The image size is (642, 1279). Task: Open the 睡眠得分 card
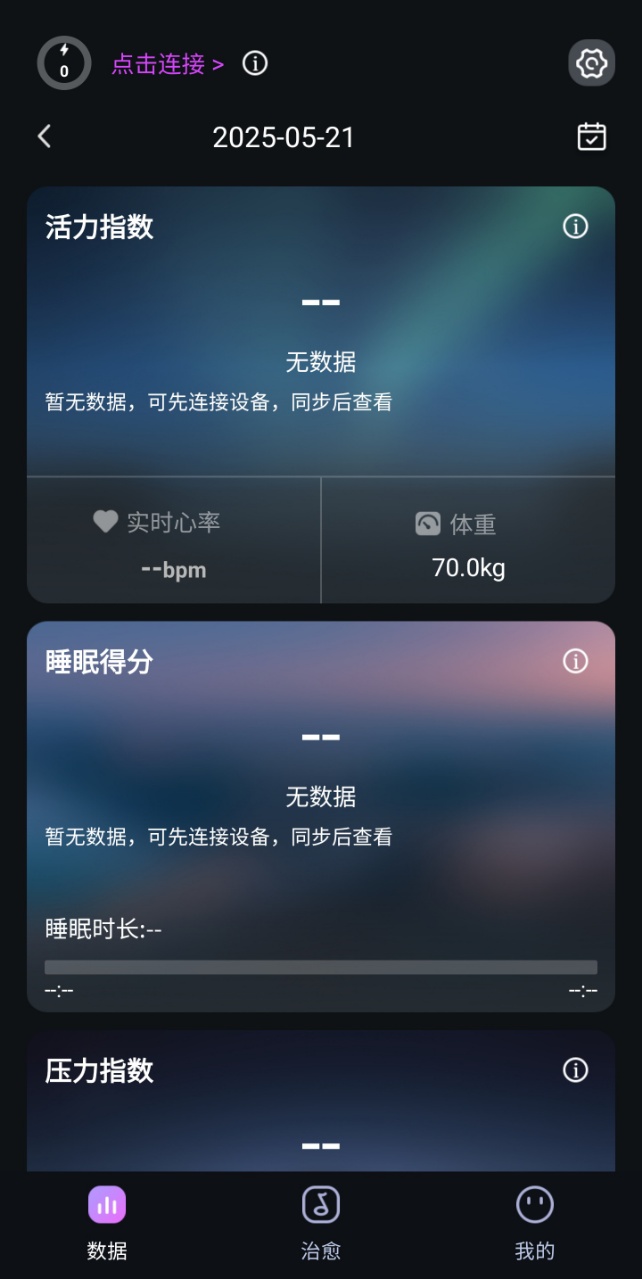tap(321, 816)
